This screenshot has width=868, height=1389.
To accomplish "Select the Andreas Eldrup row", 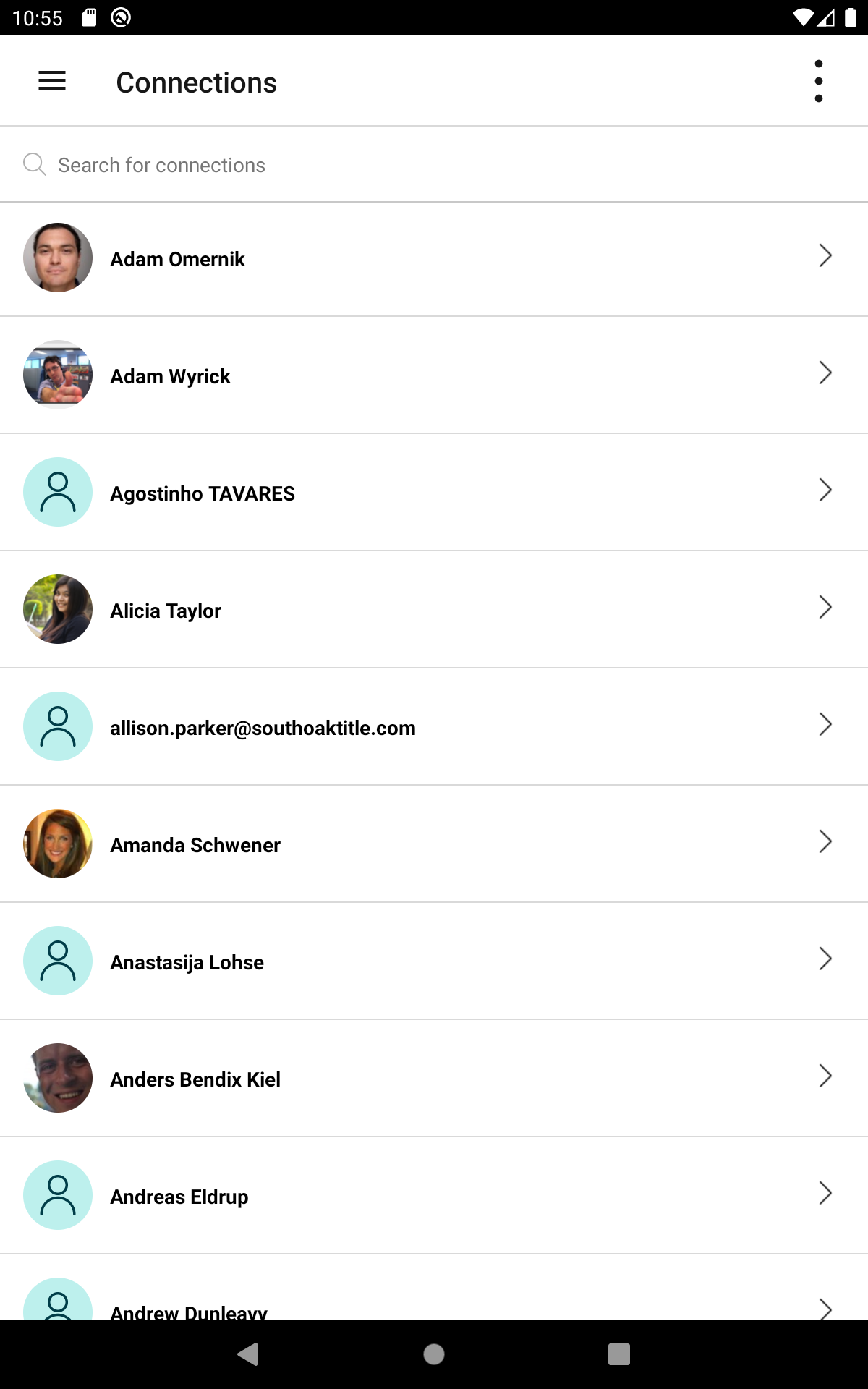I will 434,1197.
